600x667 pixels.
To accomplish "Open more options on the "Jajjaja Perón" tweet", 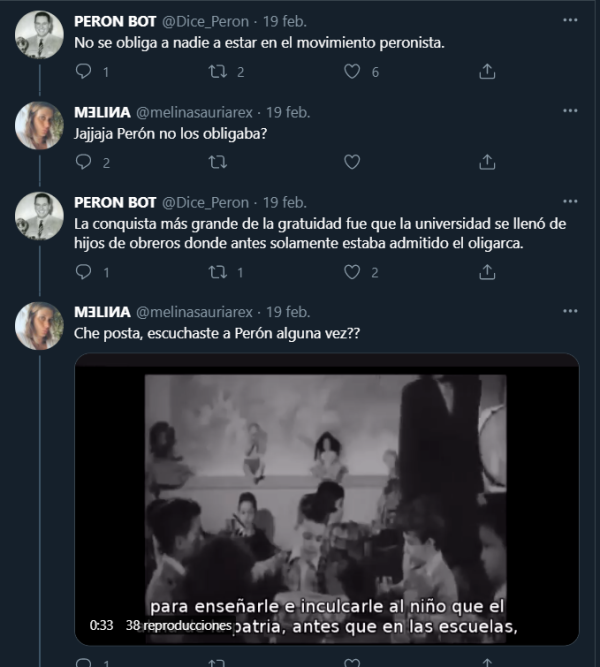I will (571, 111).
